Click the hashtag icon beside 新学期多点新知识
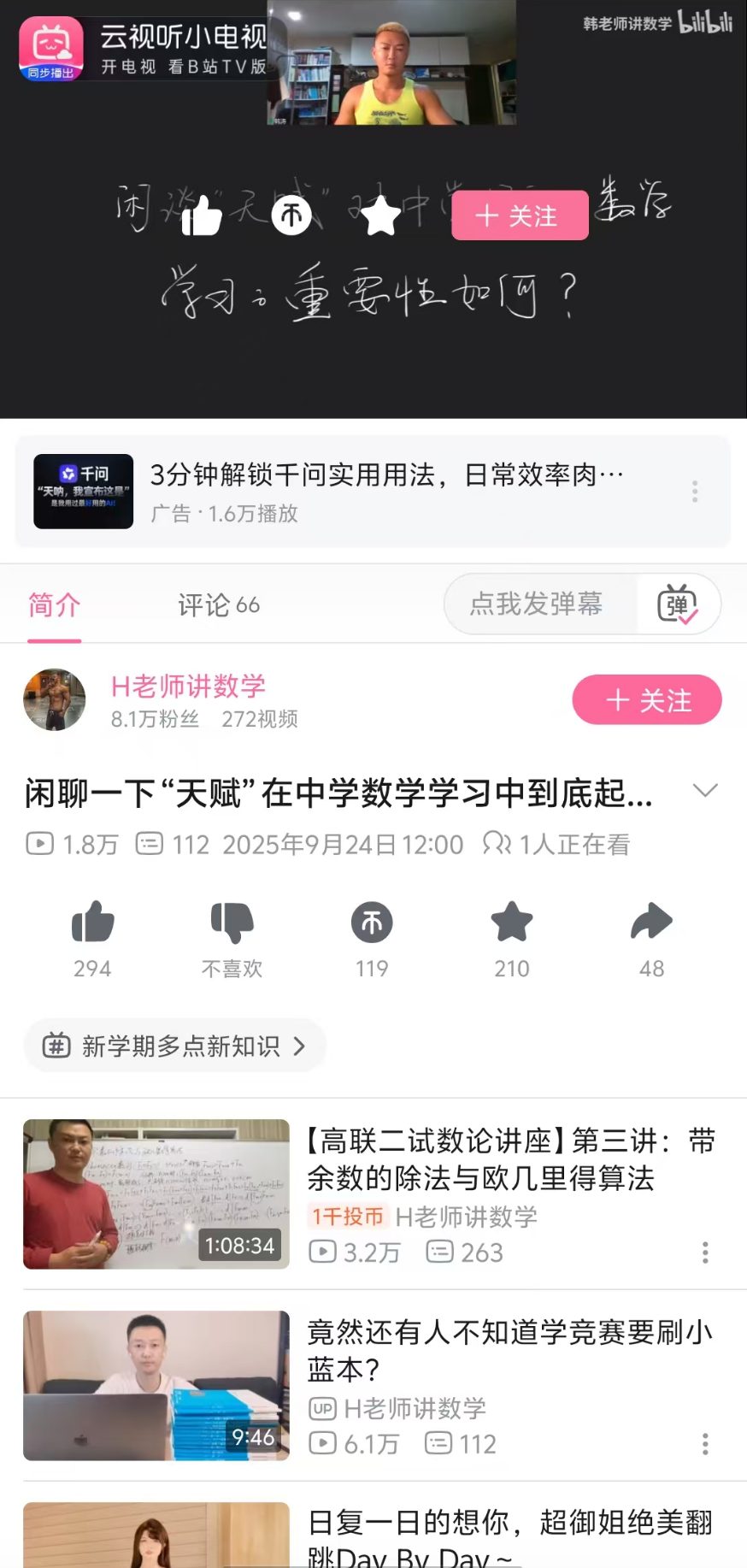 (x=55, y=1045)
